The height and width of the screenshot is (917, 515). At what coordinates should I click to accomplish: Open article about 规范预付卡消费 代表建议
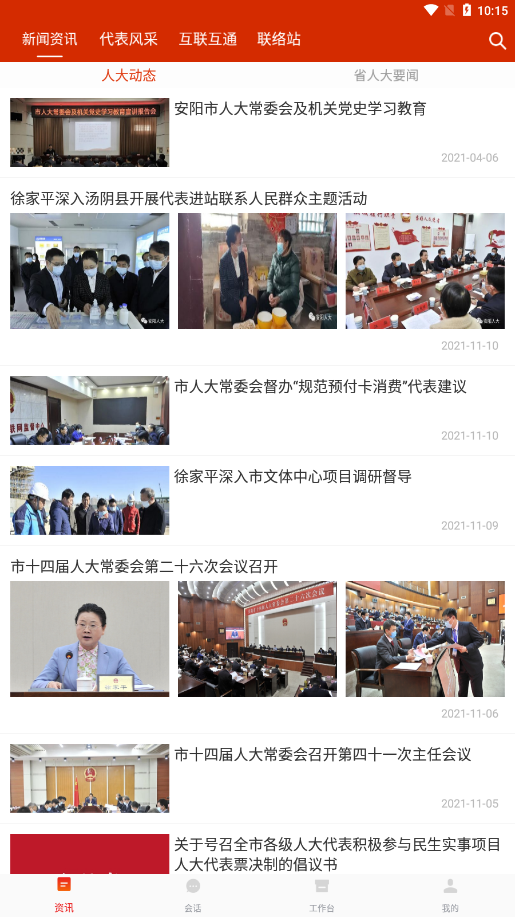[257, 411]
